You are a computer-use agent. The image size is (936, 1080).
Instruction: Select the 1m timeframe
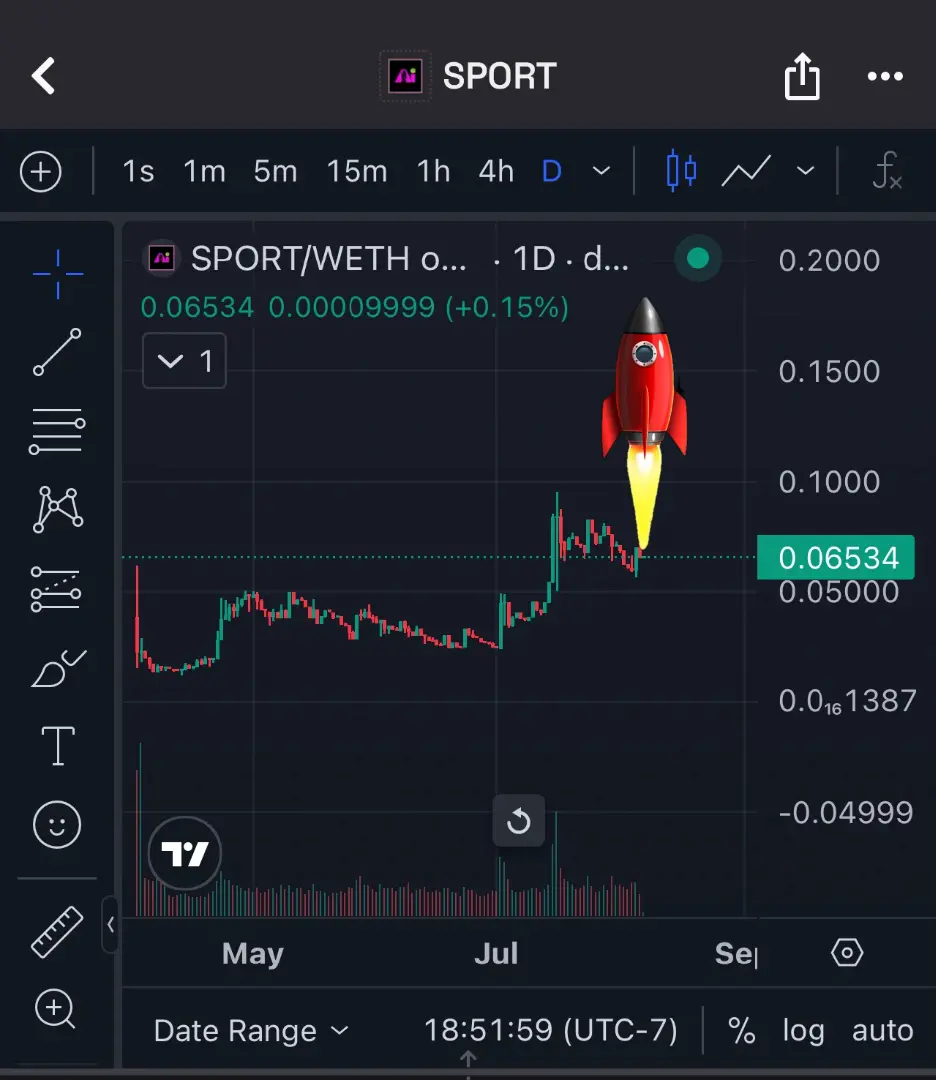click(x=204, y=172)
